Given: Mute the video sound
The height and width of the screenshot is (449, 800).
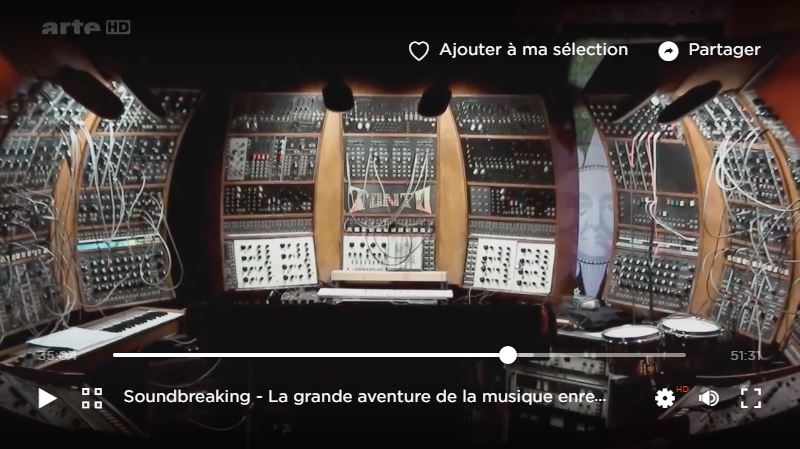Looking at the screenshot, I should [709, 398].
